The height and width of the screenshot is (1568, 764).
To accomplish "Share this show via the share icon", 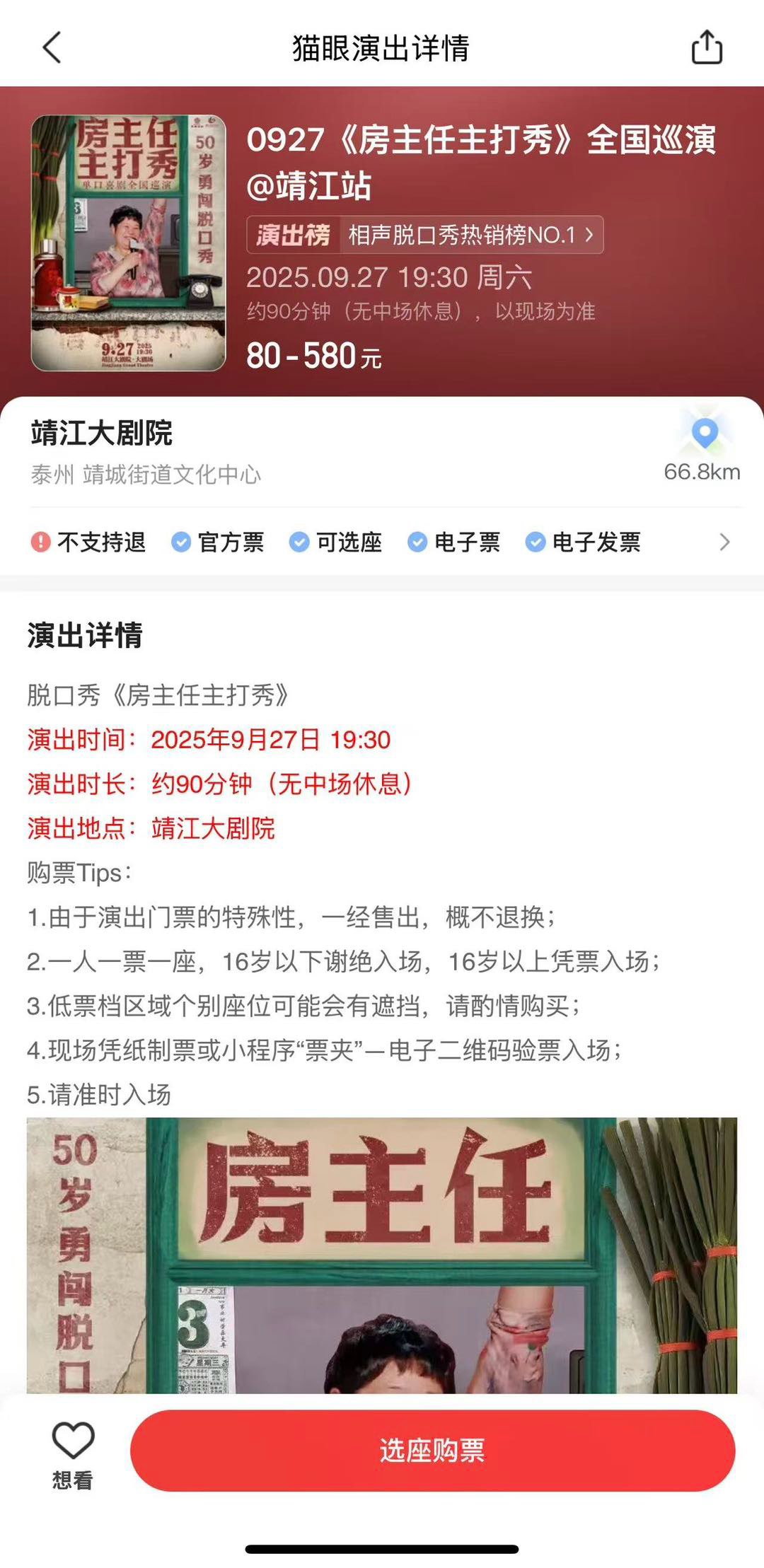I will pyautogui.click(x=706, y=47).
